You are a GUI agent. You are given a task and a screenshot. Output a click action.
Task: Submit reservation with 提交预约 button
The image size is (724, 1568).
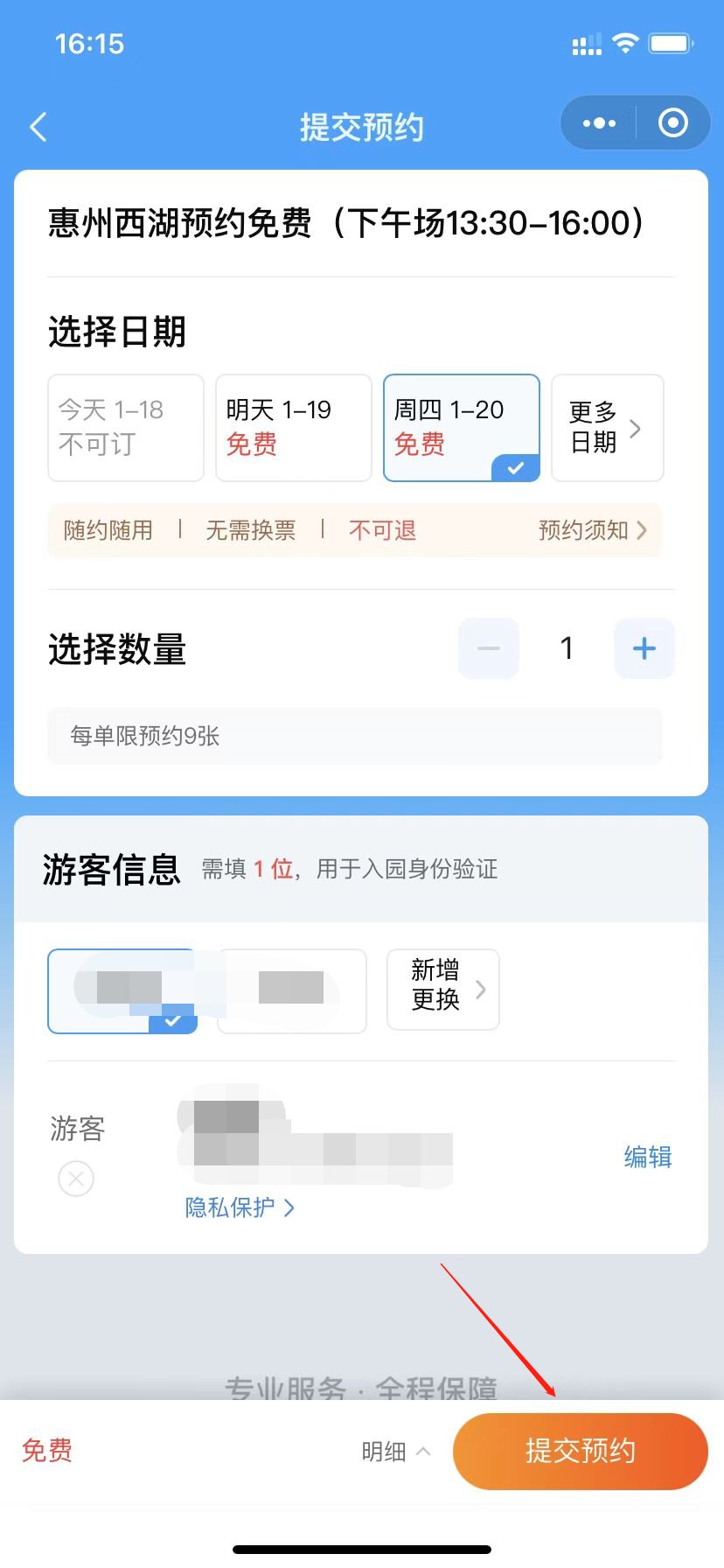[580, 1451]
